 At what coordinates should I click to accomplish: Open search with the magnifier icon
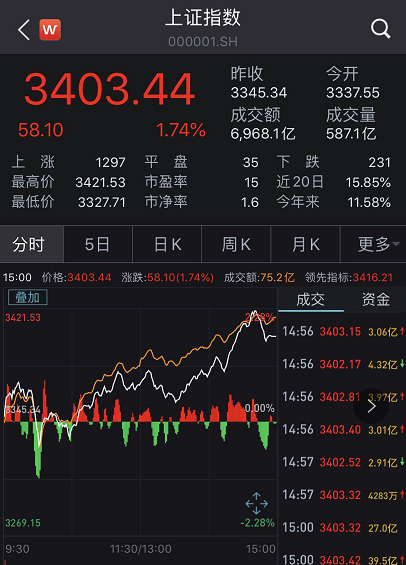[381, 29]
